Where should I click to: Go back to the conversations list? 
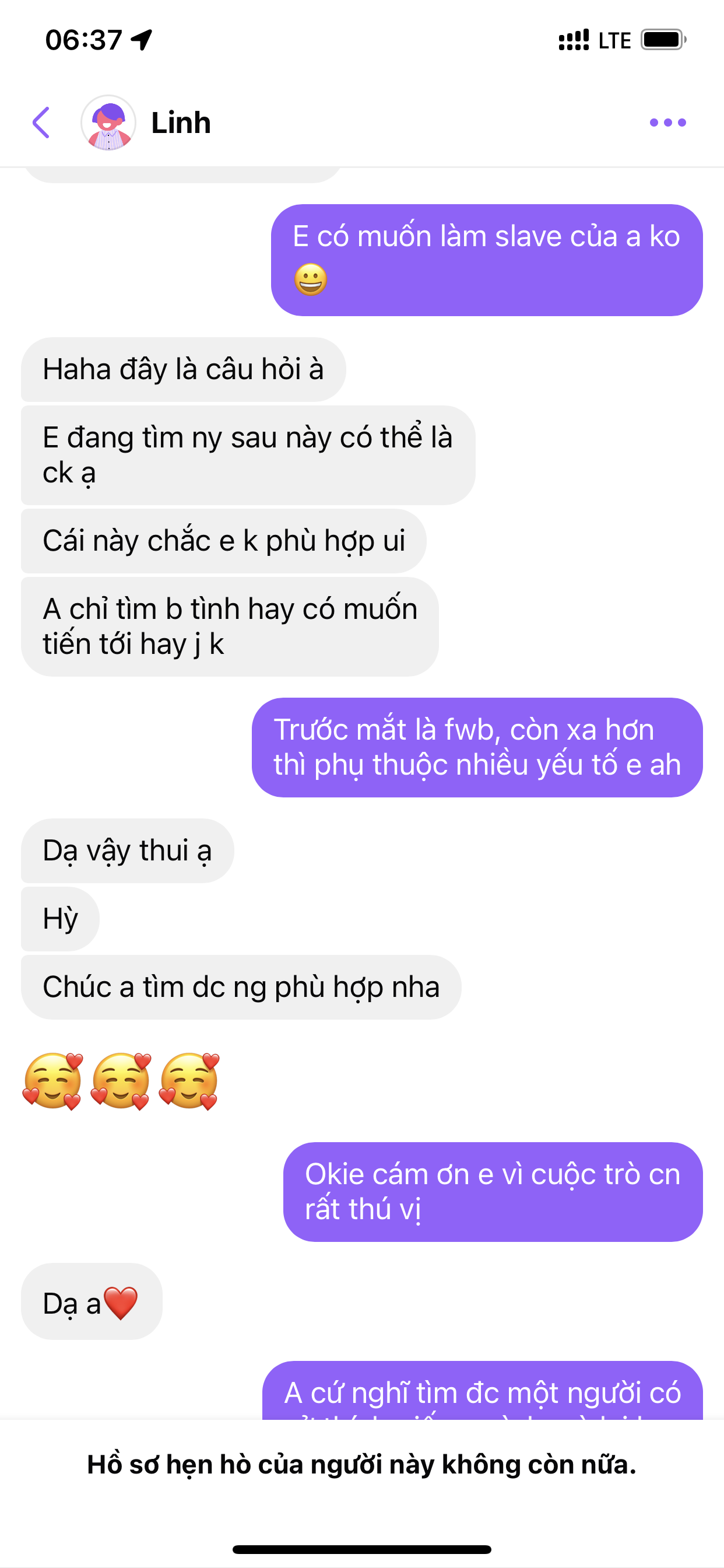[x=41, y=123]
